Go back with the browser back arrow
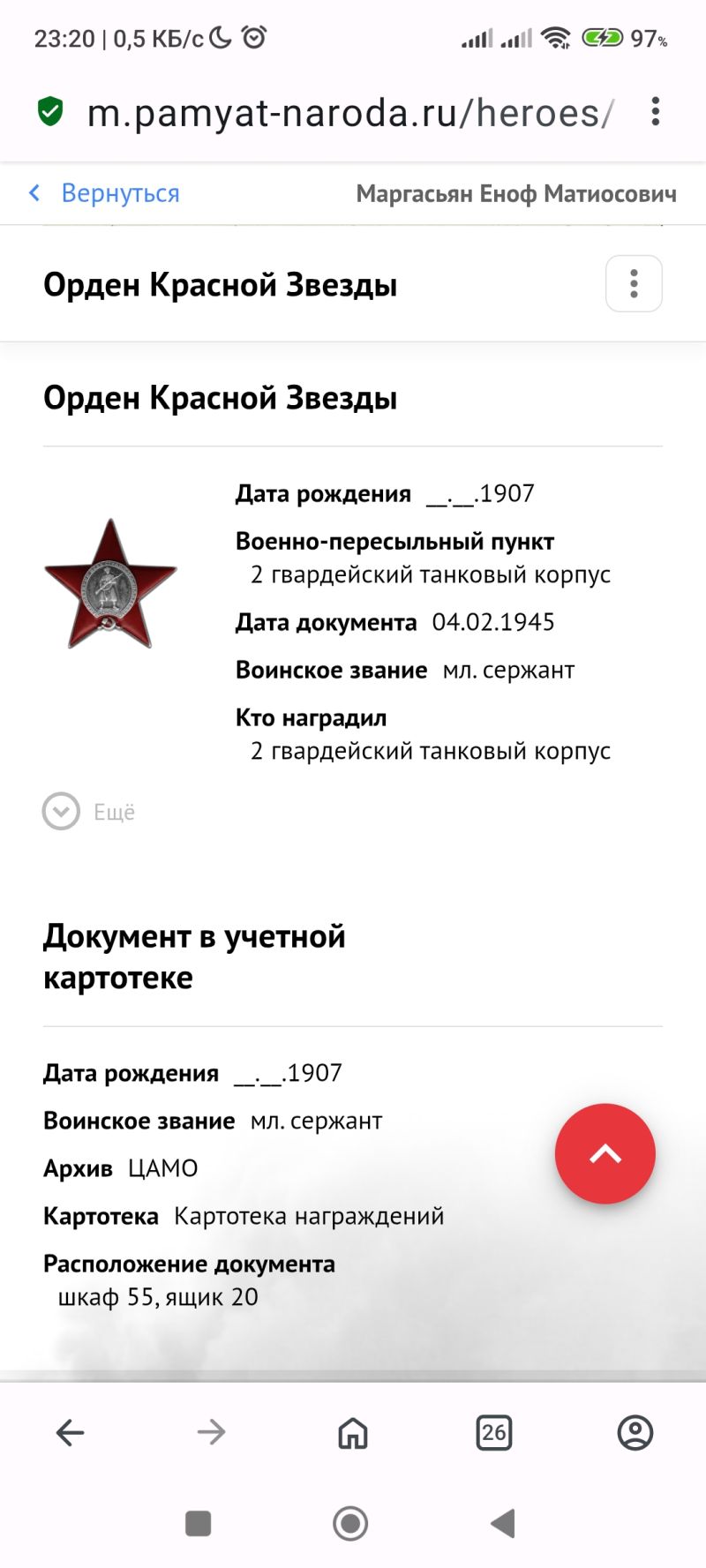 [x=71, y=1432]
